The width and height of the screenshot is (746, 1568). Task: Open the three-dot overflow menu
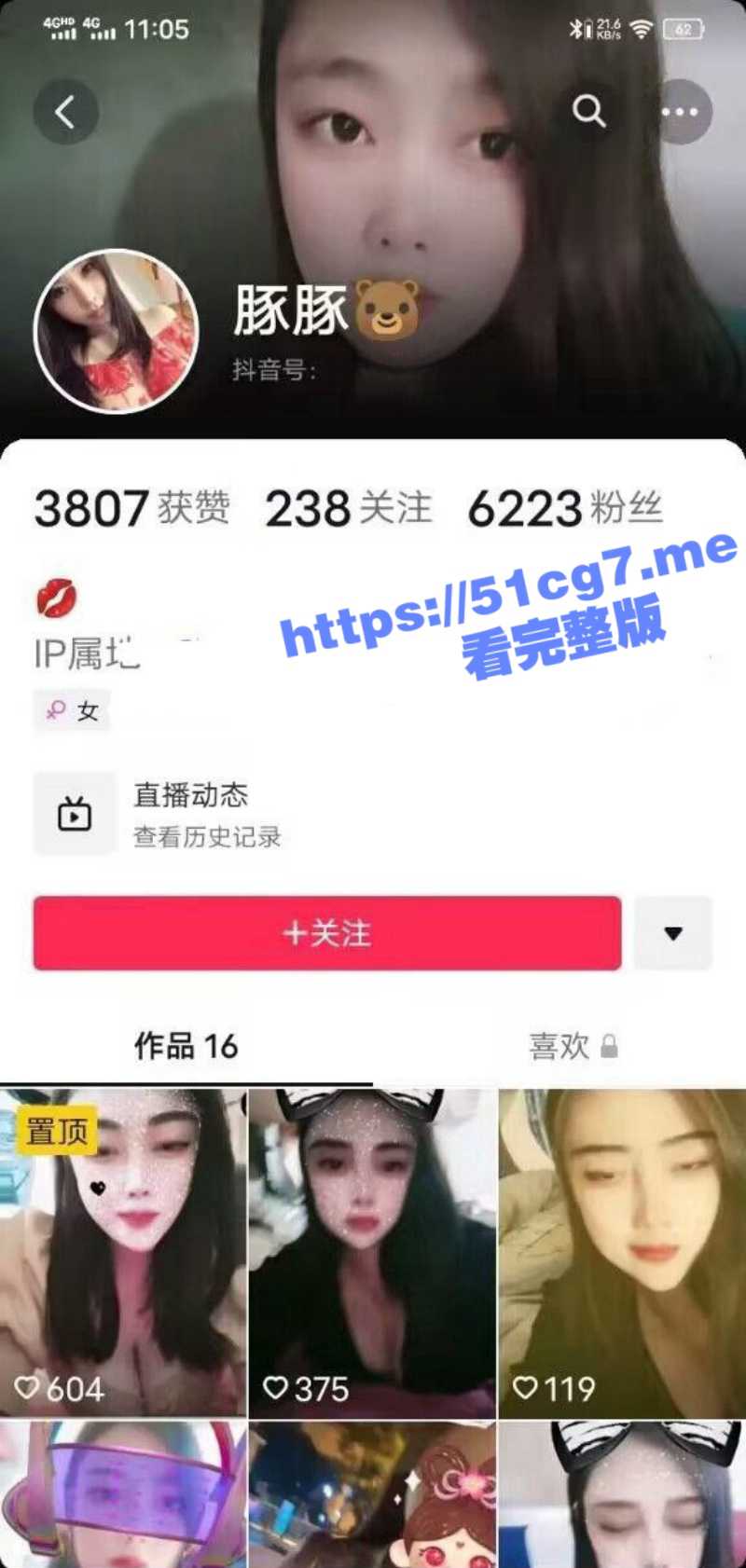point(680,112)
